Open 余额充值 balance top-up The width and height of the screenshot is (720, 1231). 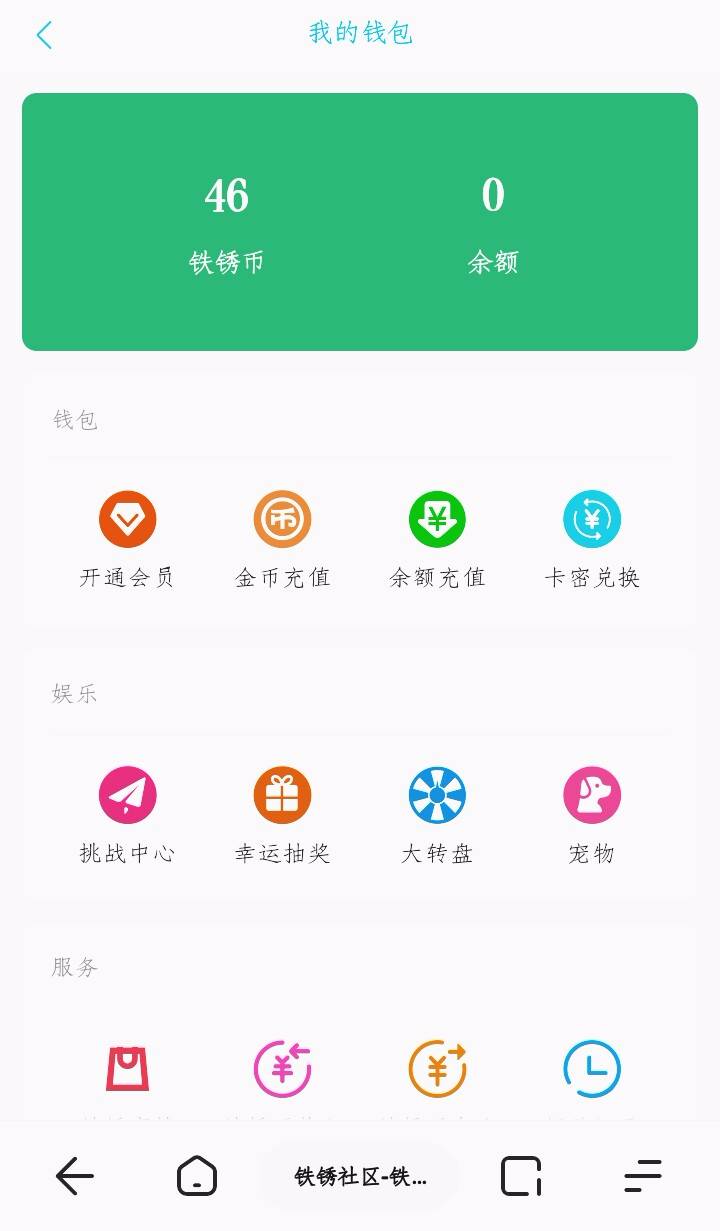[x=437, y=520]
